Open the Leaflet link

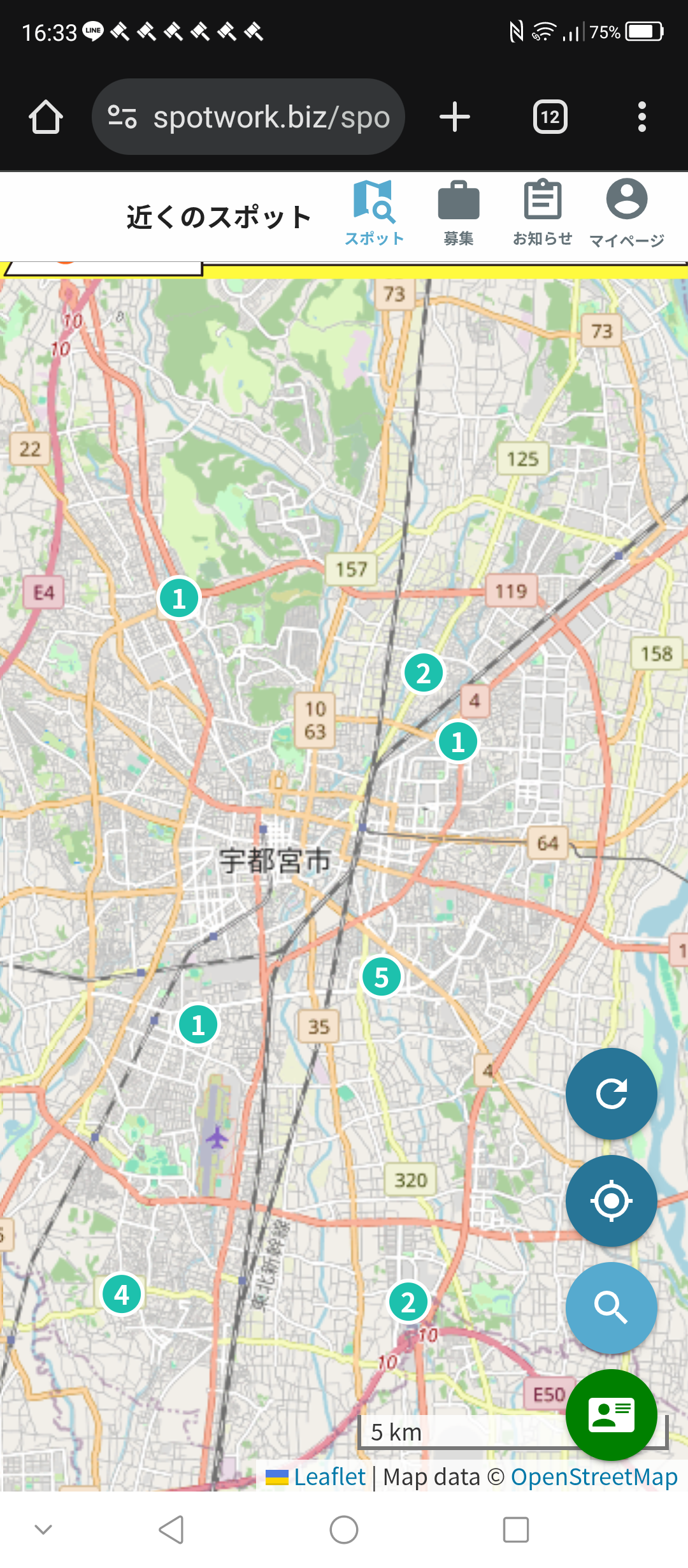click(x=329, y=1477)
